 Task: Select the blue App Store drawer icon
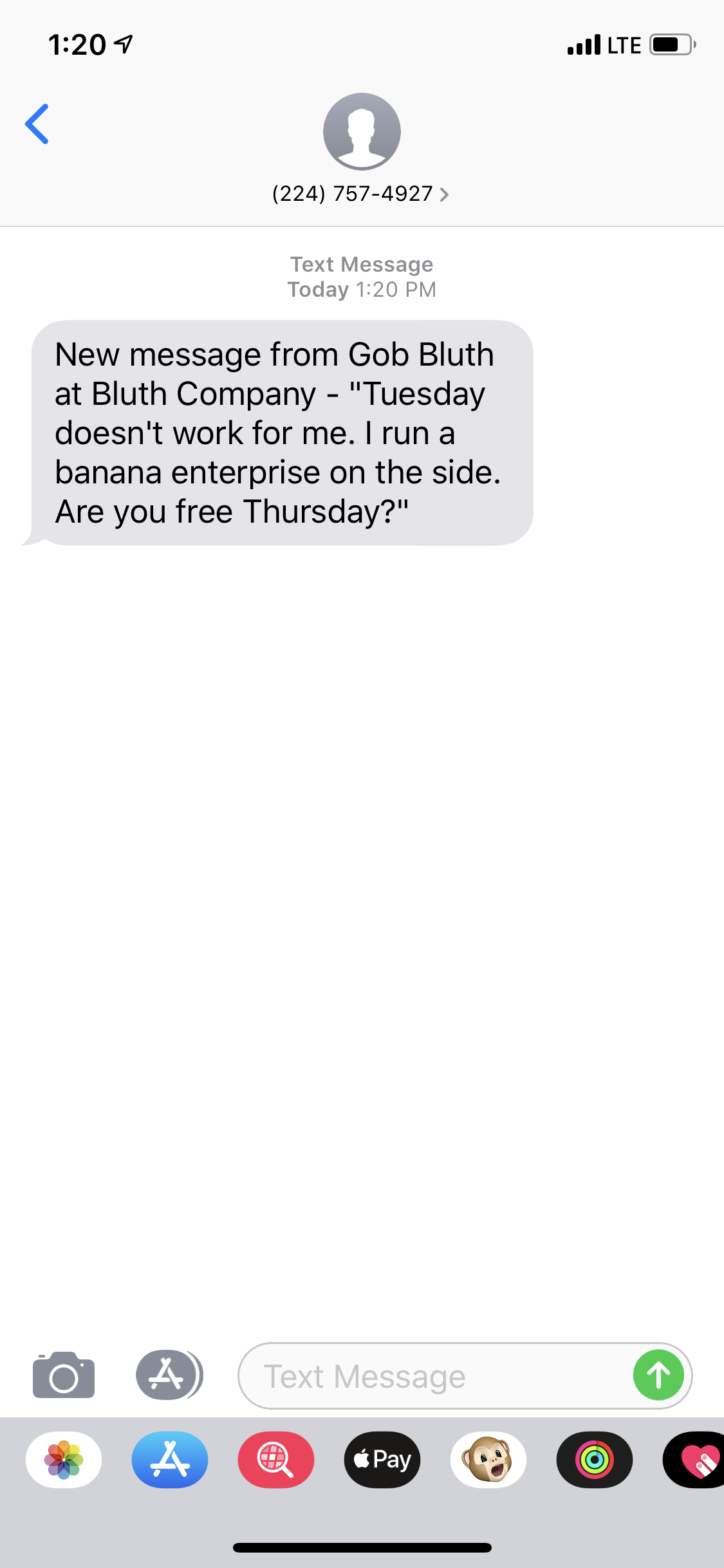[169, 1460]
